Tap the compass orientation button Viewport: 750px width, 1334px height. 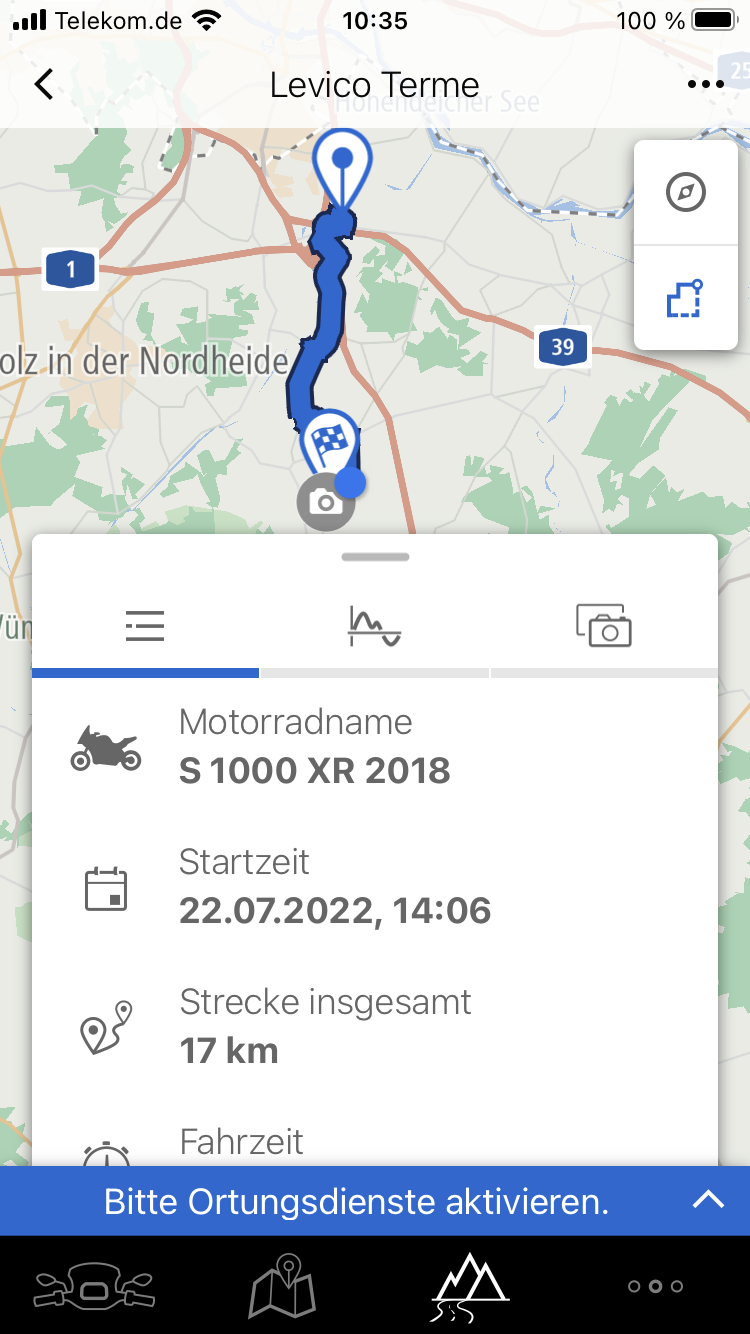(686, 192)
